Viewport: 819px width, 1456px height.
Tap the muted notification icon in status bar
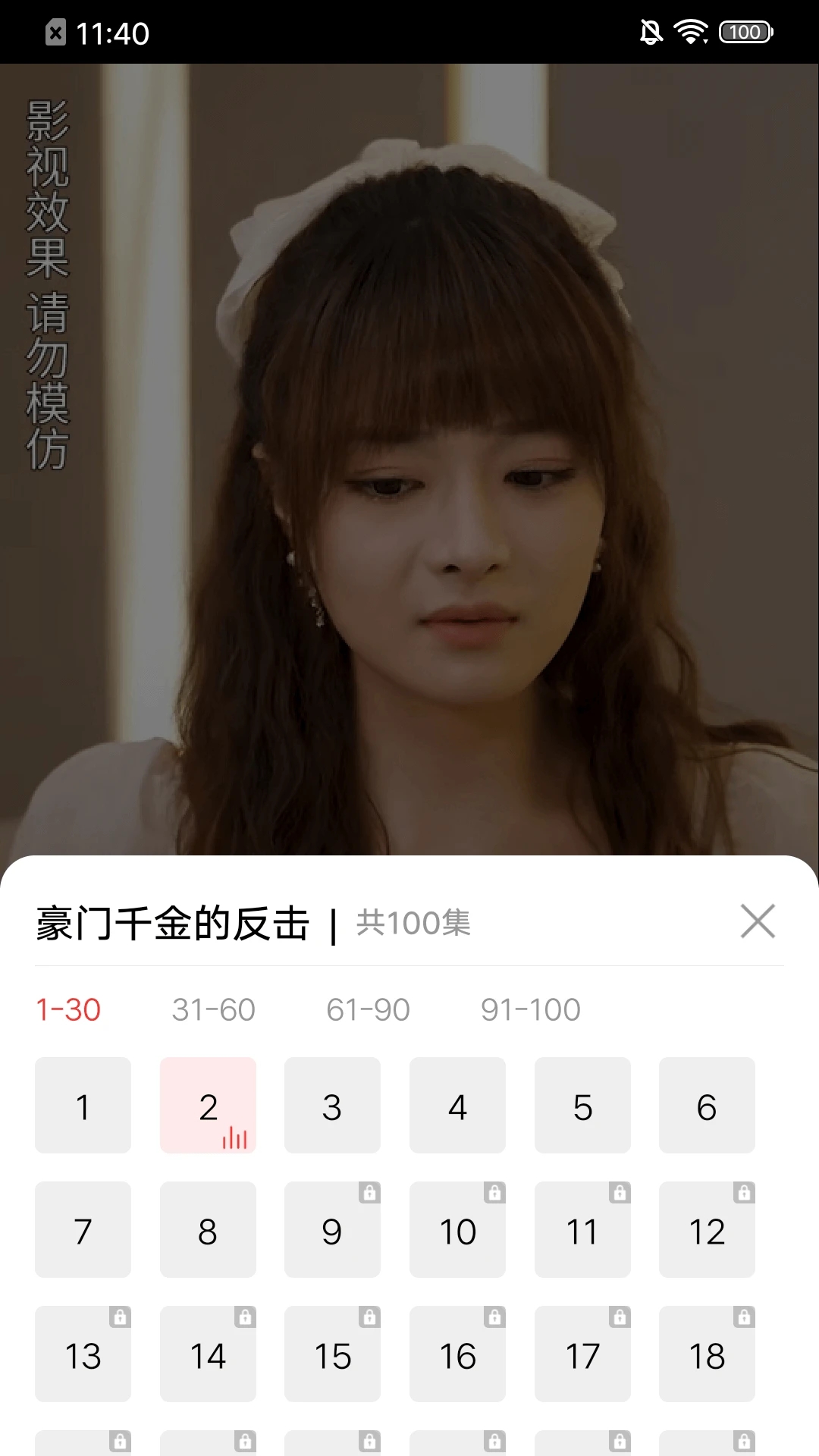(x=652, y=32)
